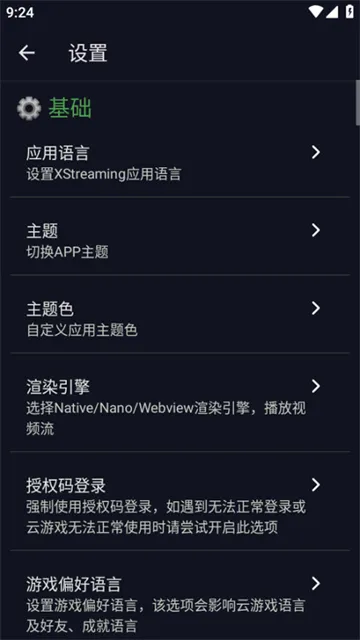The image size is (360, 640).
Task: Go back using the arrow icon
Action: pyautogui.click(x=27, y=53)
